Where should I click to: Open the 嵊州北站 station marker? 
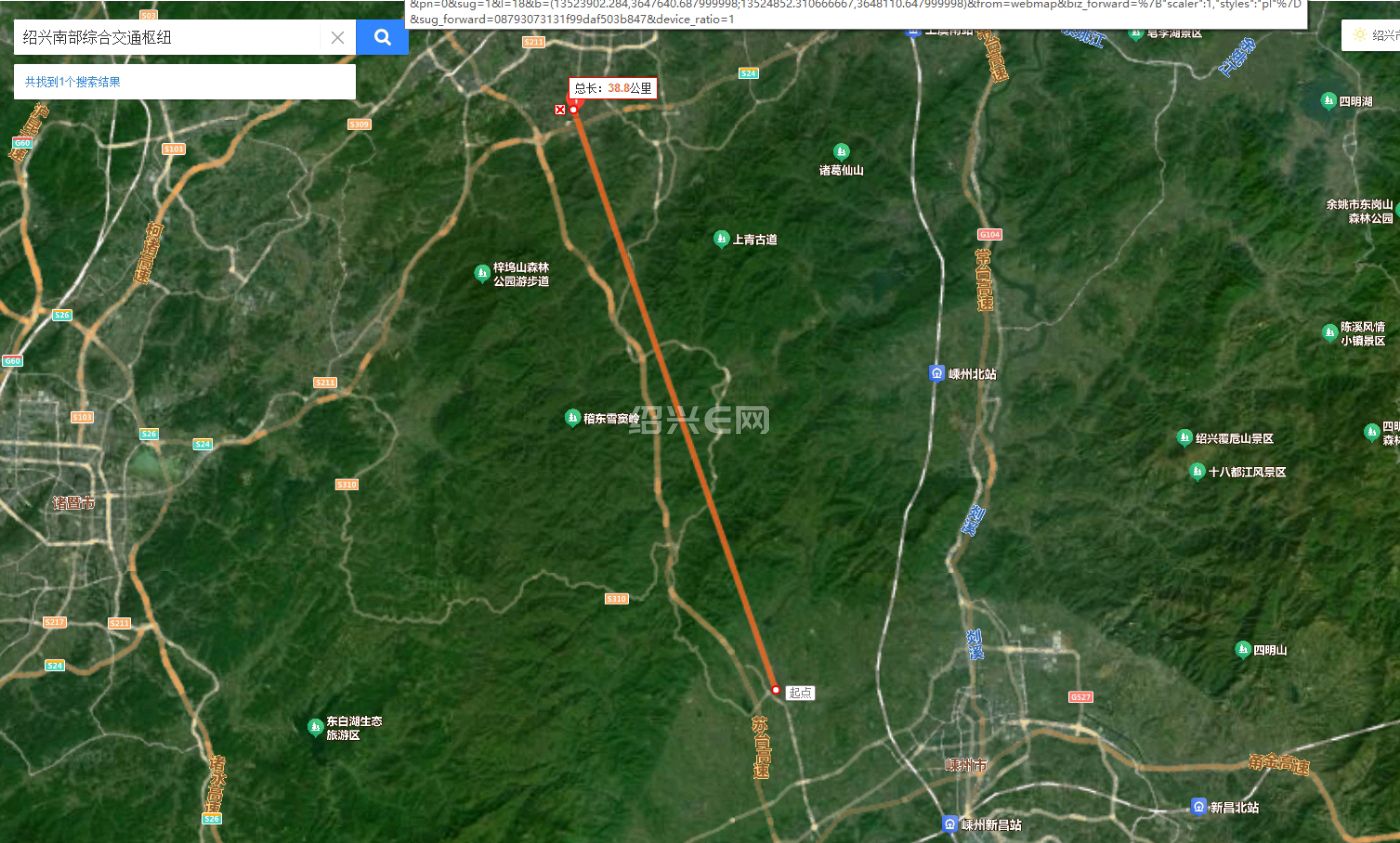(x=937, y=374)
